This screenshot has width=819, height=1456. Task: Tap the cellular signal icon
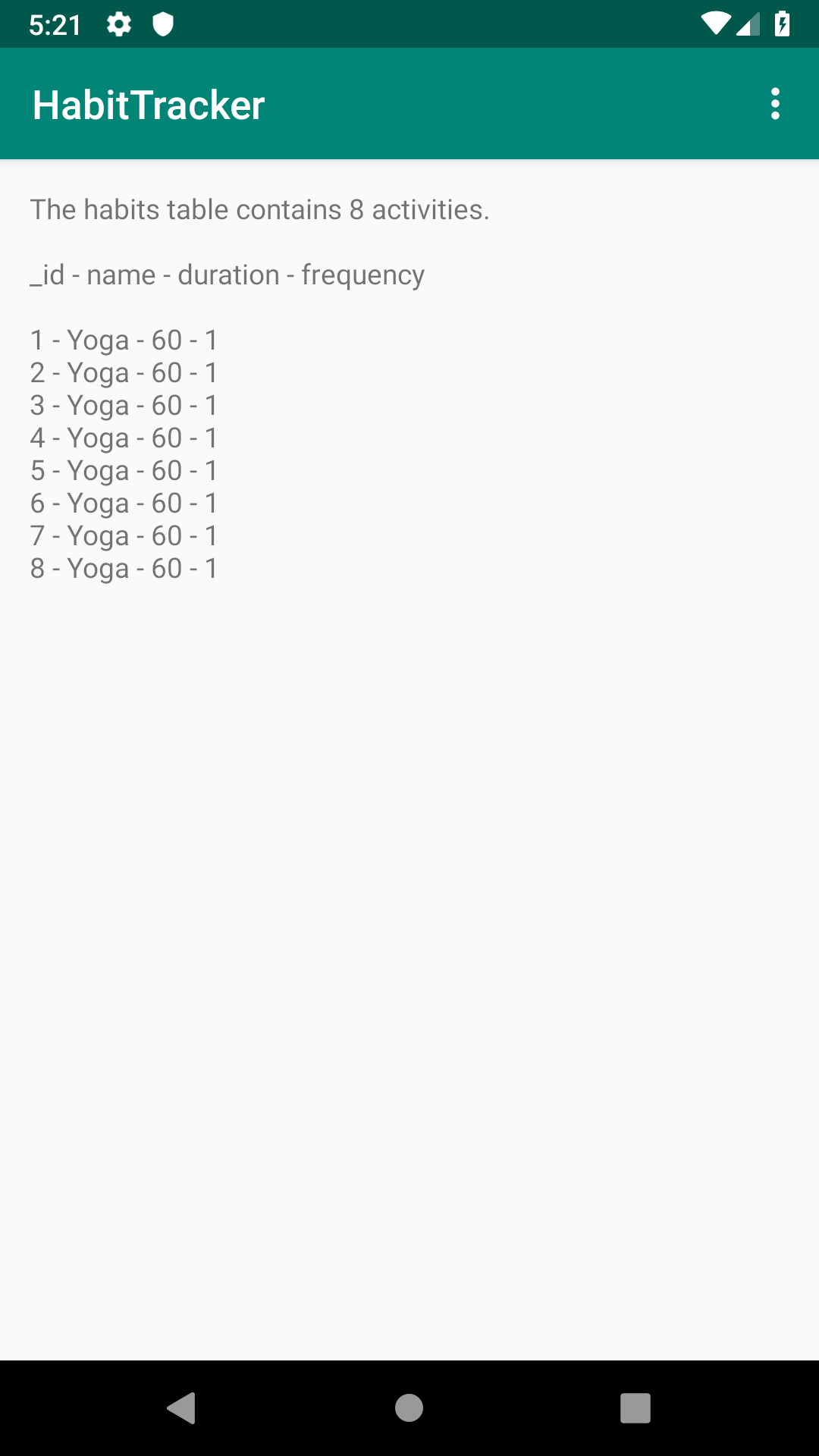point(748,24)
